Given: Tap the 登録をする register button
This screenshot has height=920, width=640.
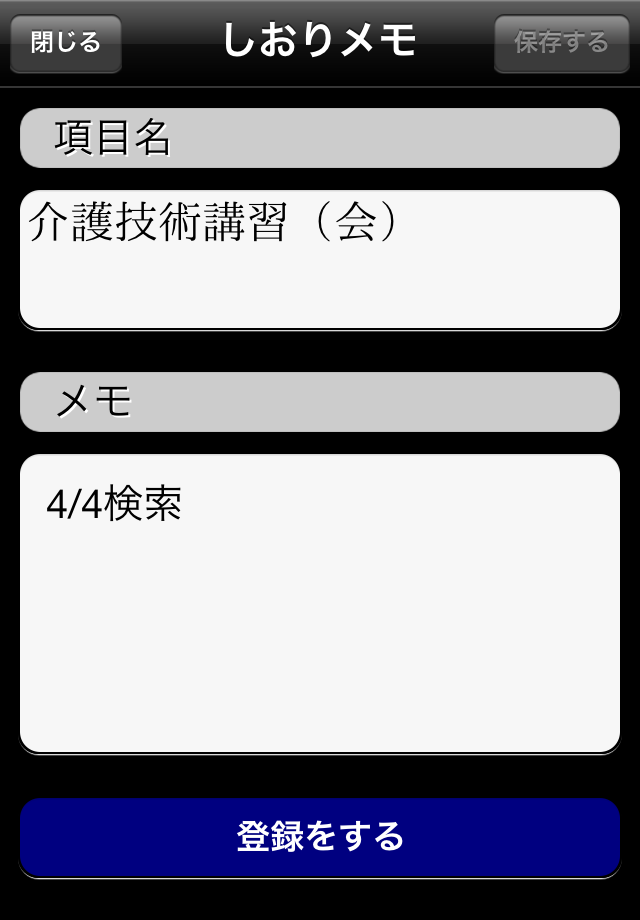Looking at the screenshot, I should [320, 836].
